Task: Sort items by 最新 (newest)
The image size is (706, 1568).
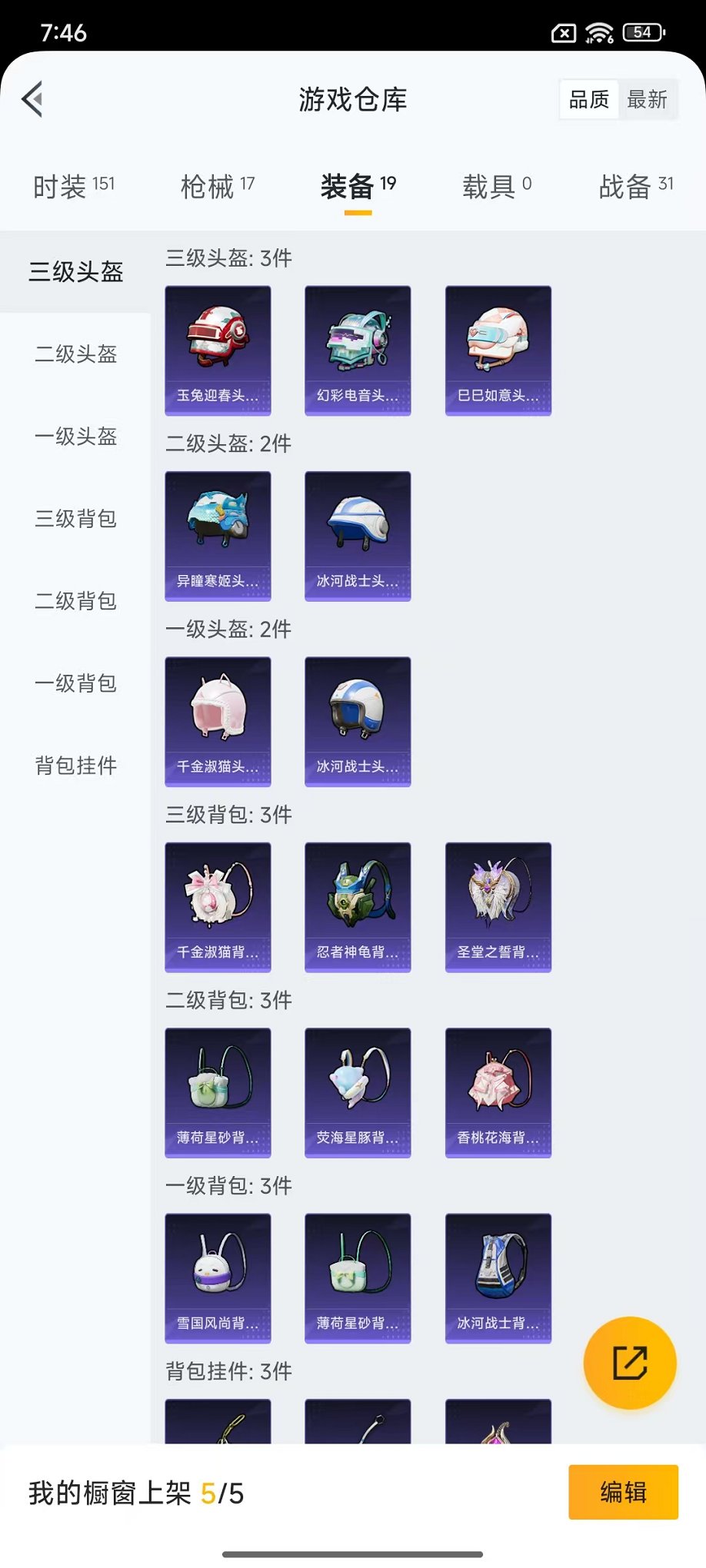Action: [648, 98]
